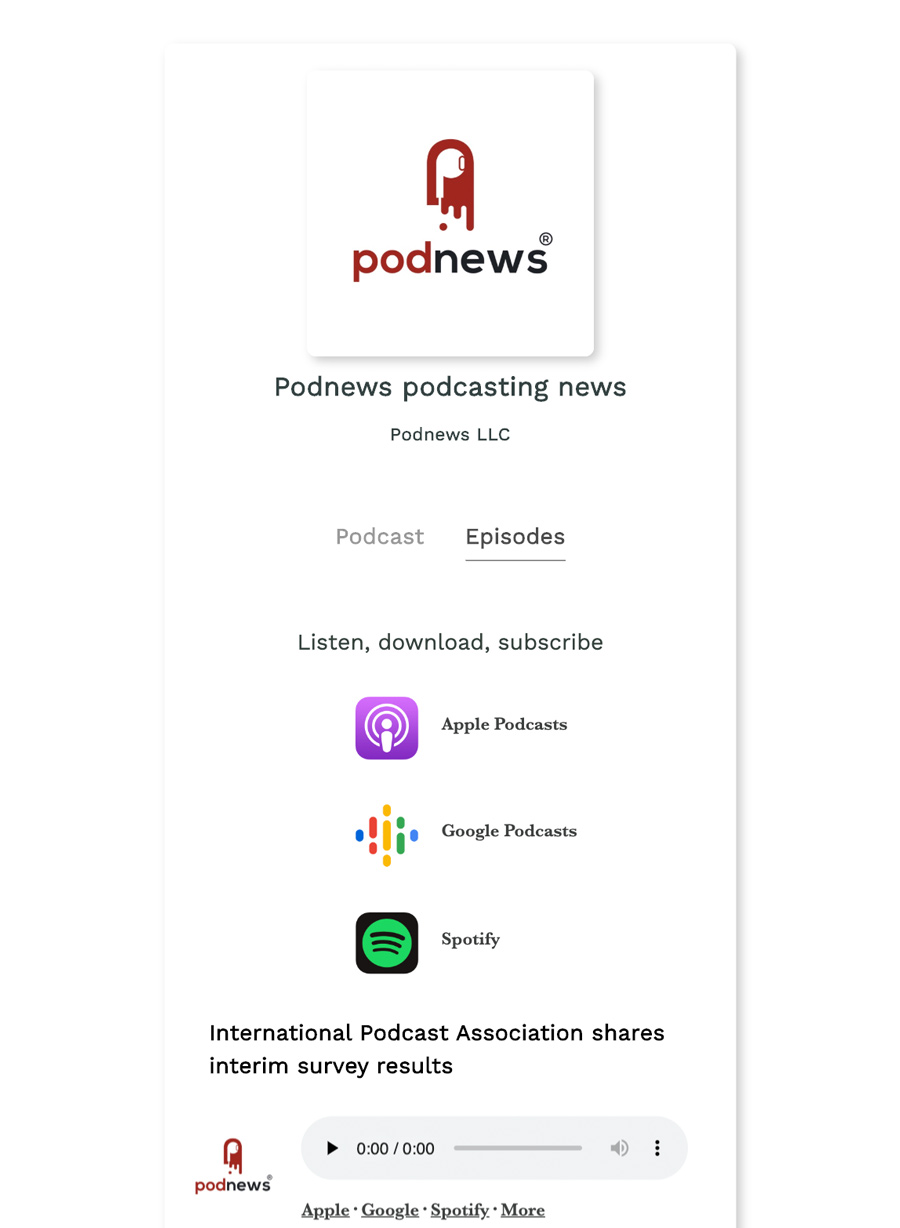
Task: Play the episode audio
Action: [333, 1149]
